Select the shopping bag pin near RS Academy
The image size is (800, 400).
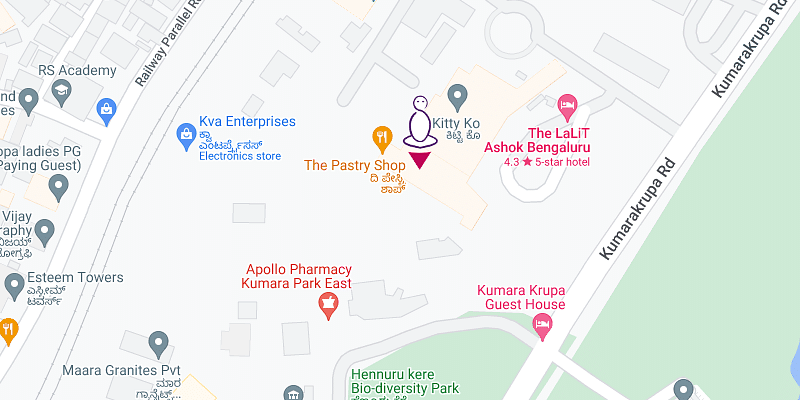pyautogui.click(x=105, y=108)
